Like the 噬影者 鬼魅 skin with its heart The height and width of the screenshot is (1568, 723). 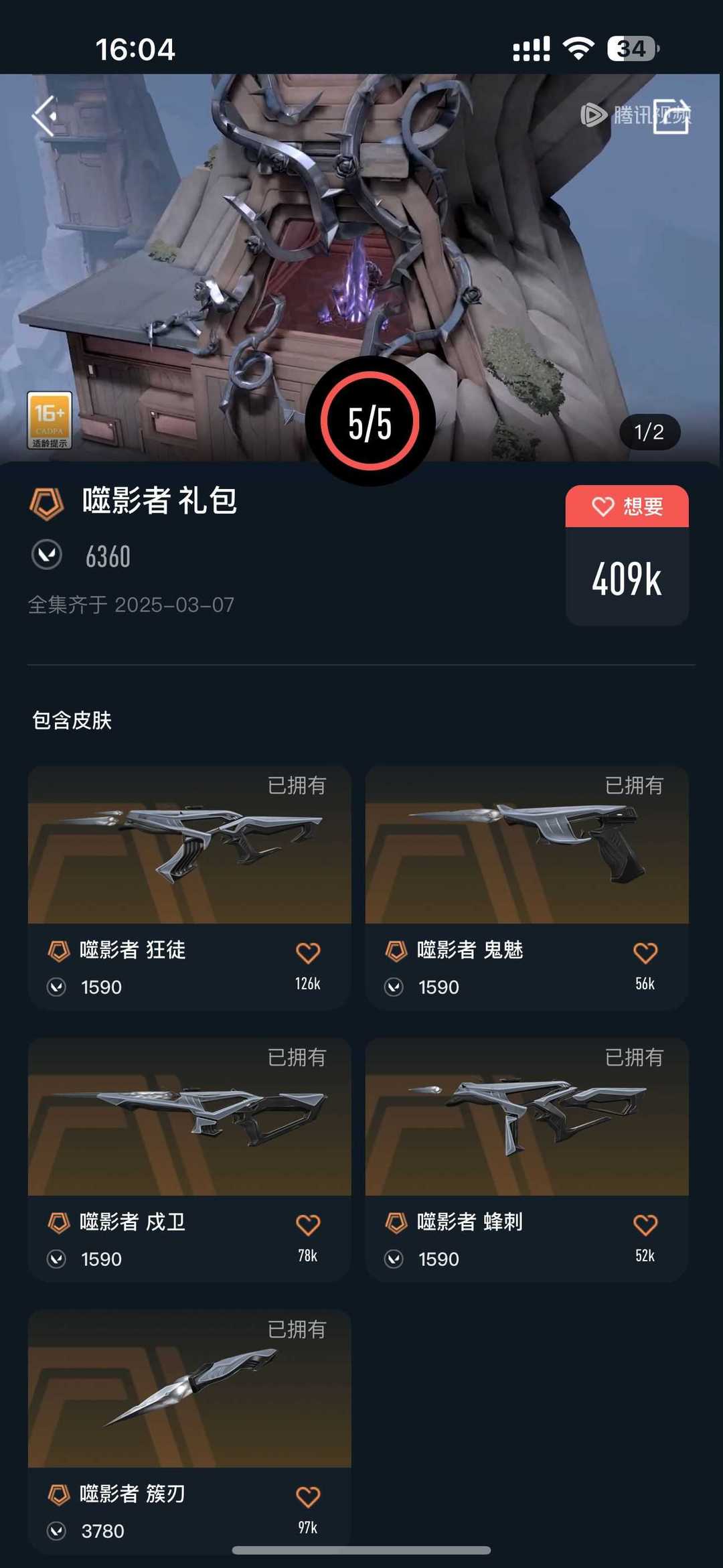tap(645, 952)
